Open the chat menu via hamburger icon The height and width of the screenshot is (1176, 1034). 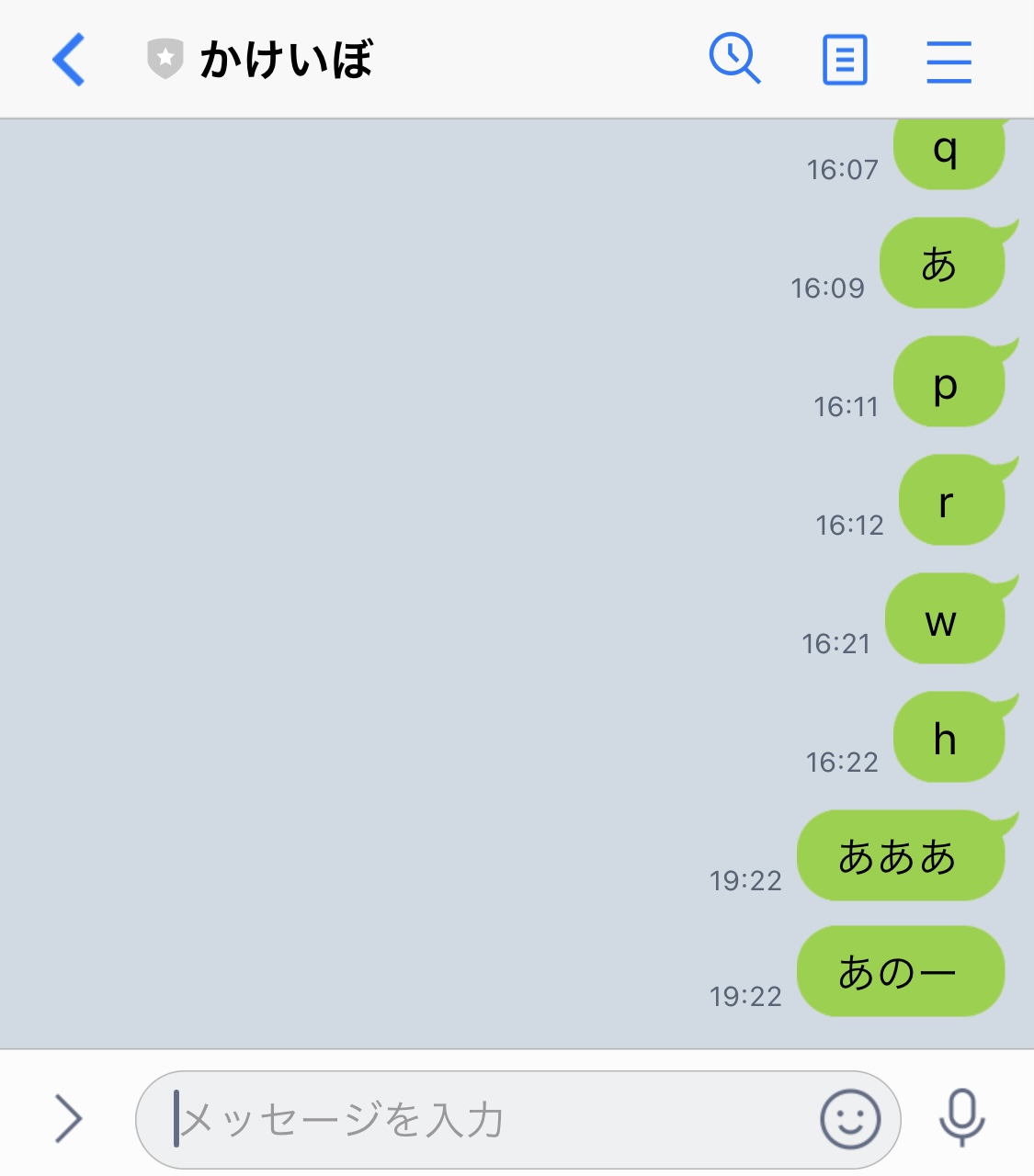click(949, 58)
